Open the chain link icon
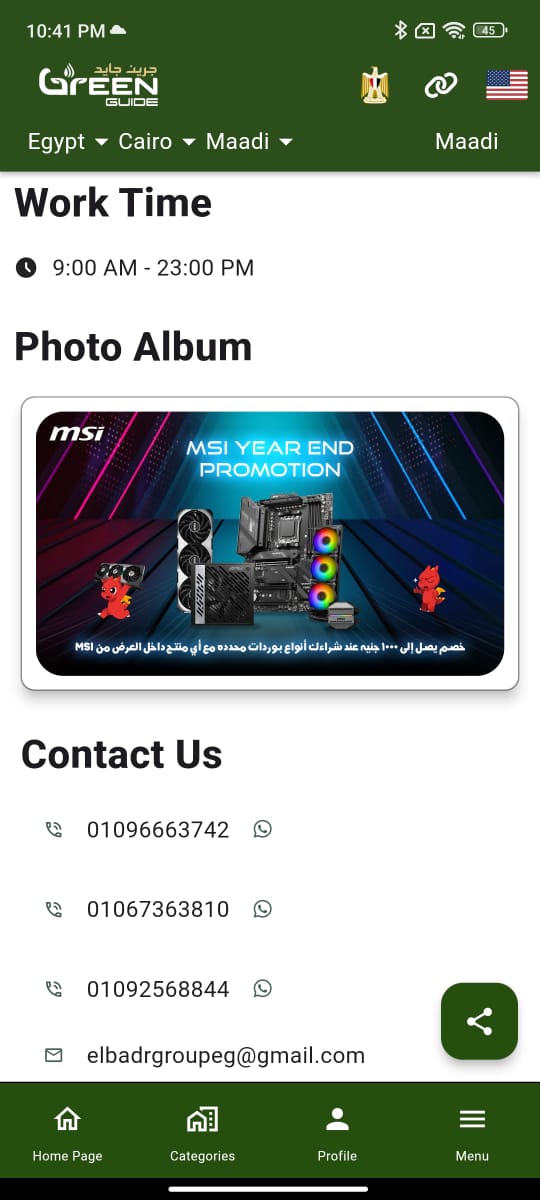Screen dimensions: 540x1200 click(440, 86)
